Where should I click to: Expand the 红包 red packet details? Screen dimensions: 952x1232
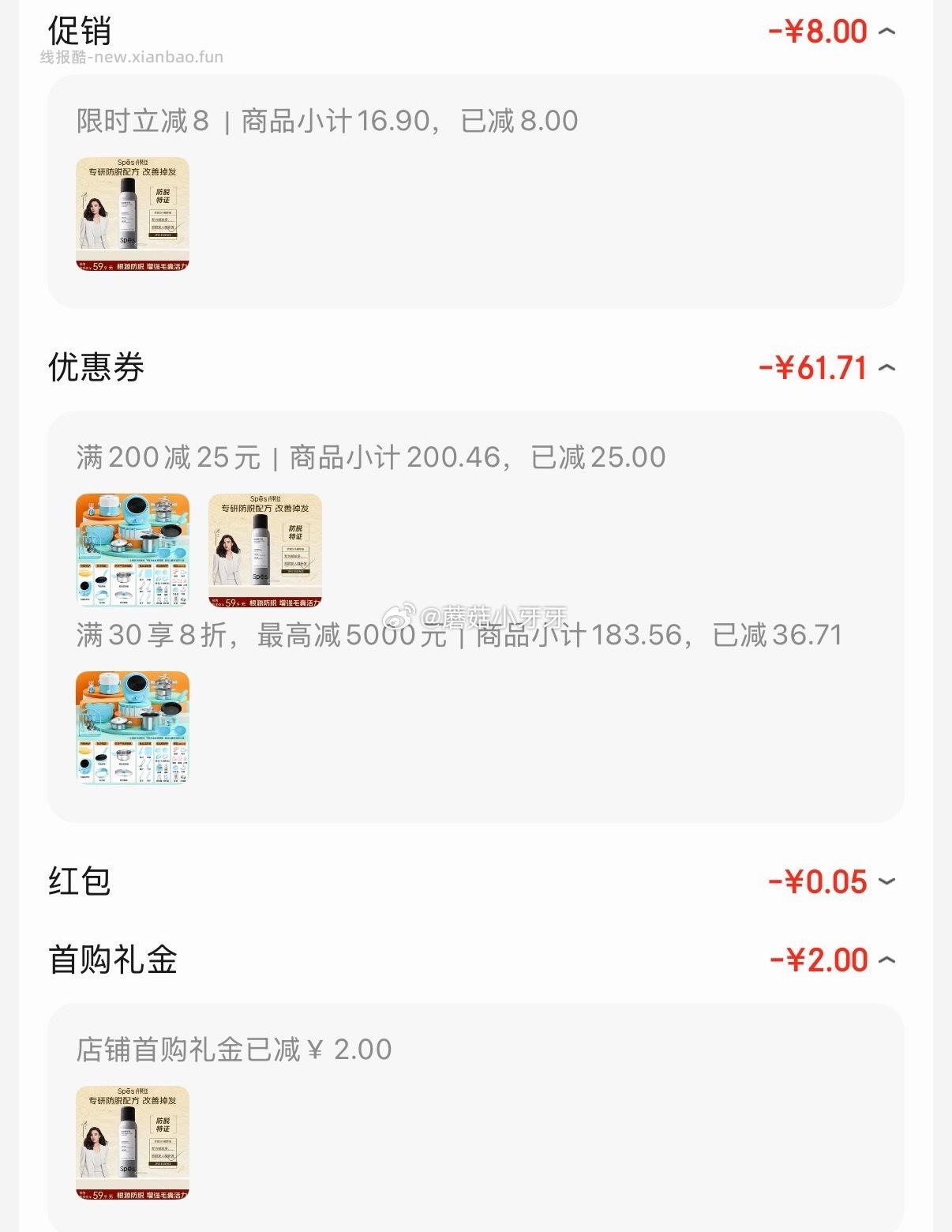pyautogui.click(x=888, y=881)
